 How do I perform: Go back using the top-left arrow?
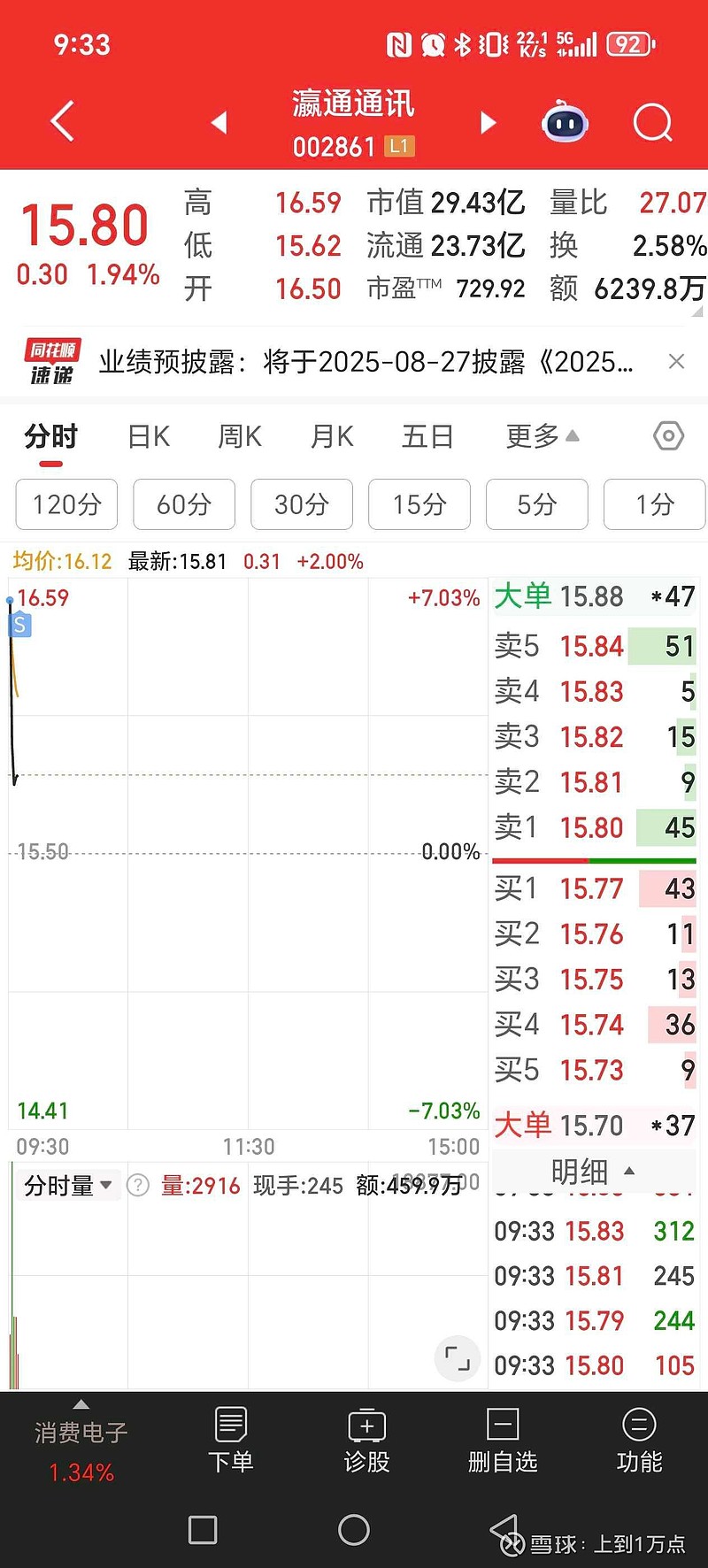pyautogui.click(x=62, y=121)
